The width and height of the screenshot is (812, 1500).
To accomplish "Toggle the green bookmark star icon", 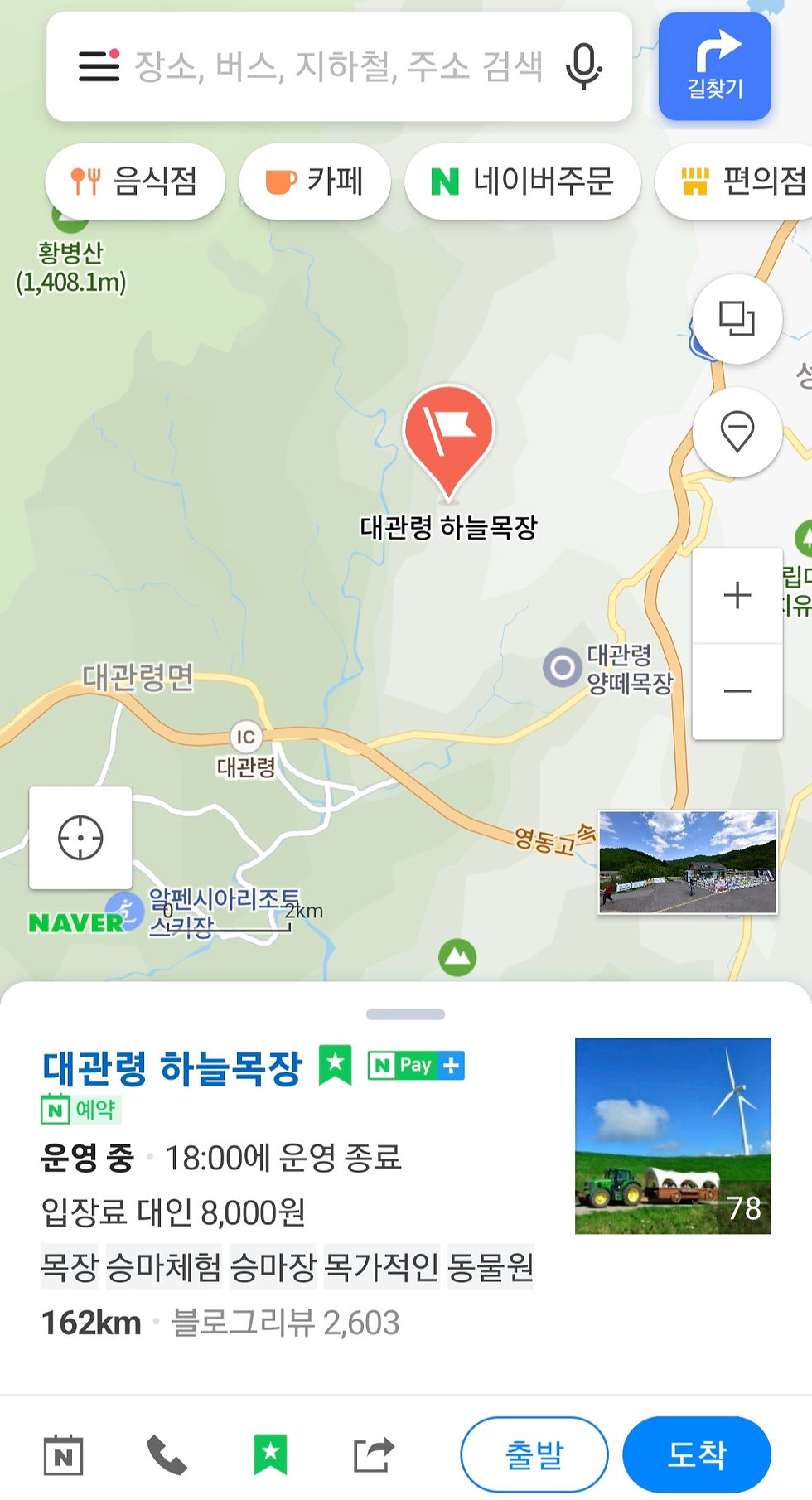I will (x=270, y=1454).
